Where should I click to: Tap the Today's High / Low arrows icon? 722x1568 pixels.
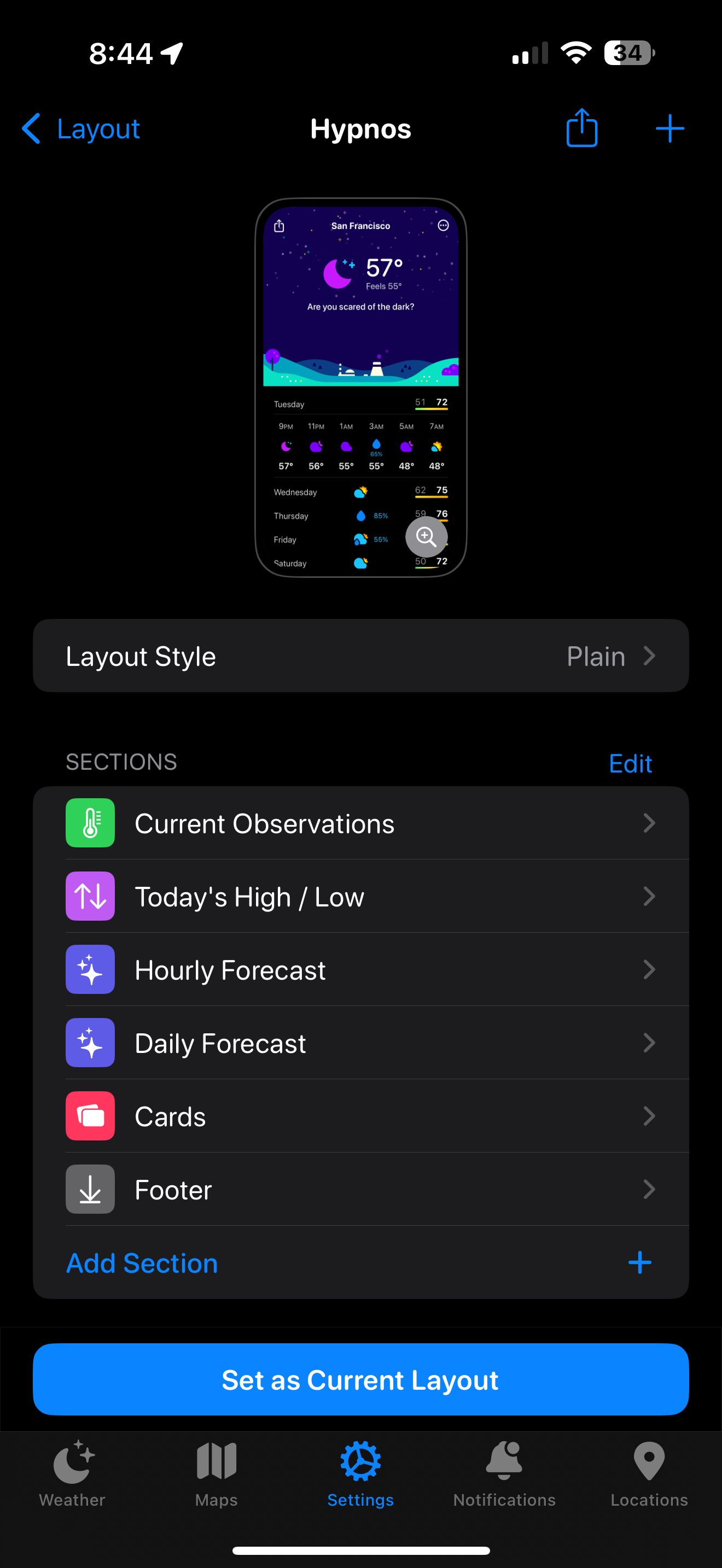tap(90, 896)
